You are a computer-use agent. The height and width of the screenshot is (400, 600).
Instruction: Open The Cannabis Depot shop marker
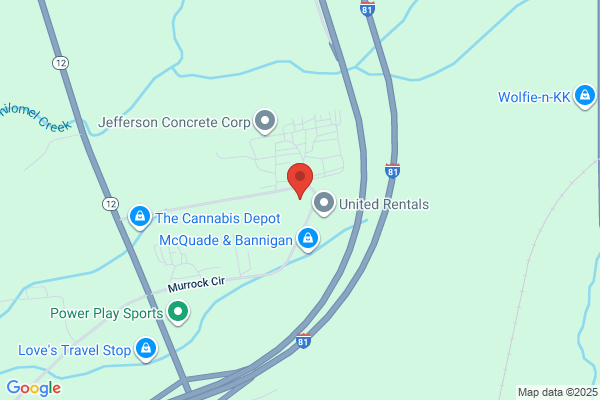click(140, 217)
